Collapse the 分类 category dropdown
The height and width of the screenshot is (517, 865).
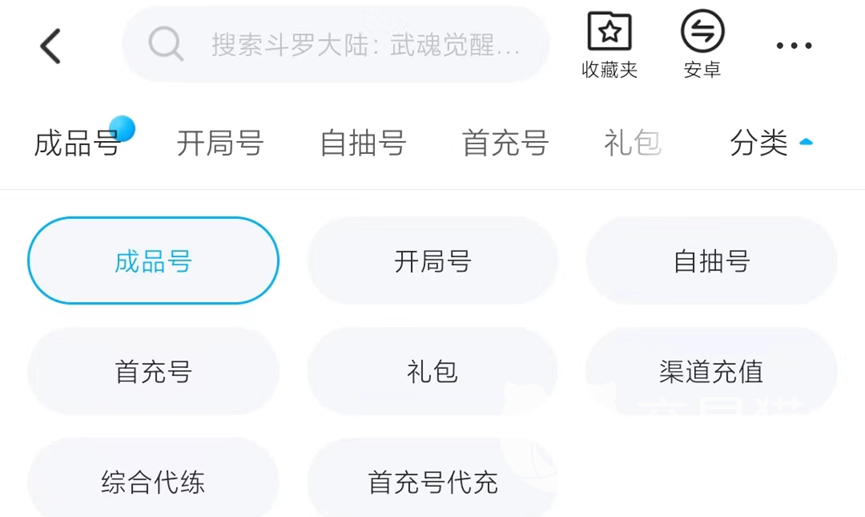click(771, 142)
